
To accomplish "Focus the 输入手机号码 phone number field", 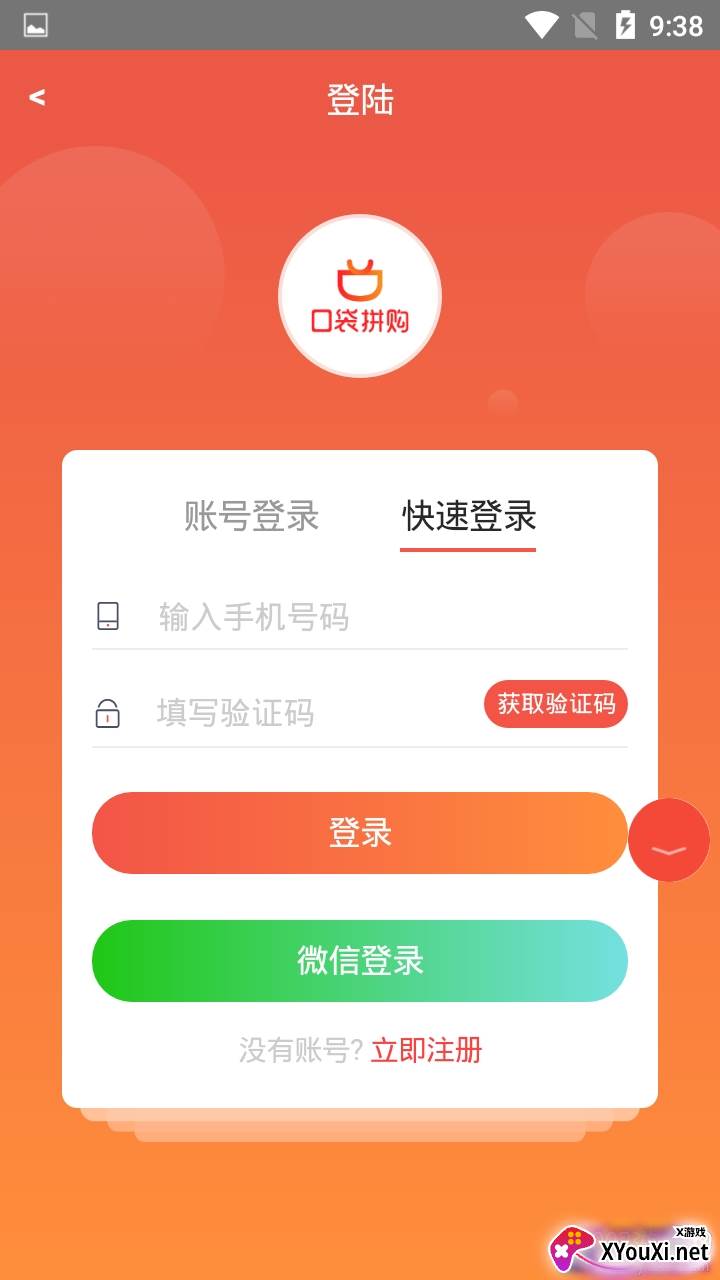I will [x=380, y=617].
